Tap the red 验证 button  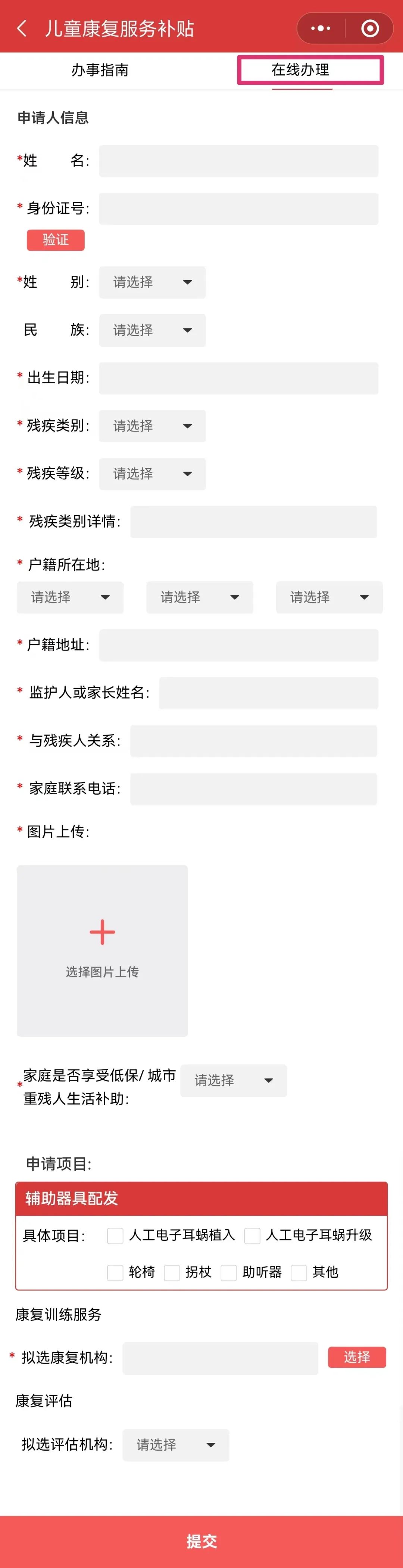(55, 240)
